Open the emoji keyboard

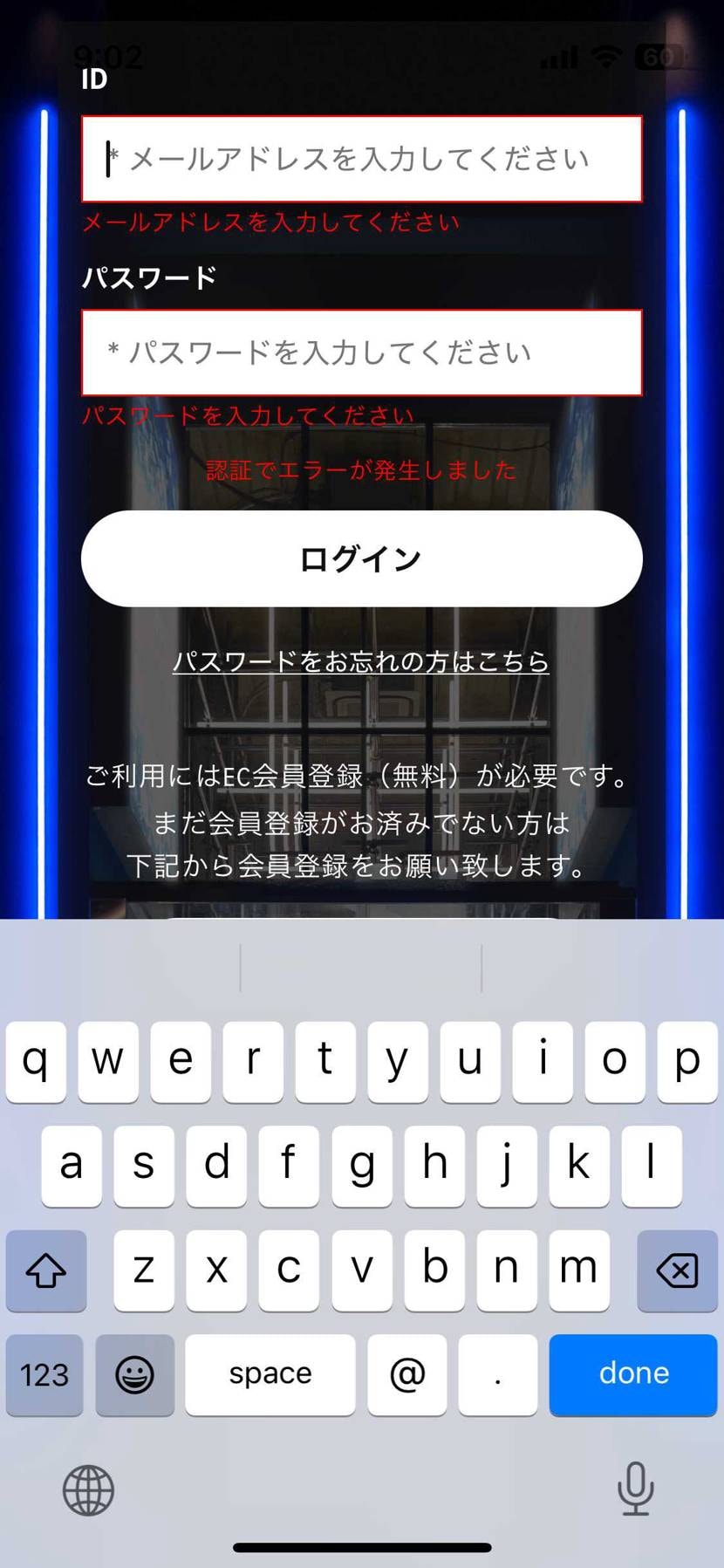coord(134,1374)
